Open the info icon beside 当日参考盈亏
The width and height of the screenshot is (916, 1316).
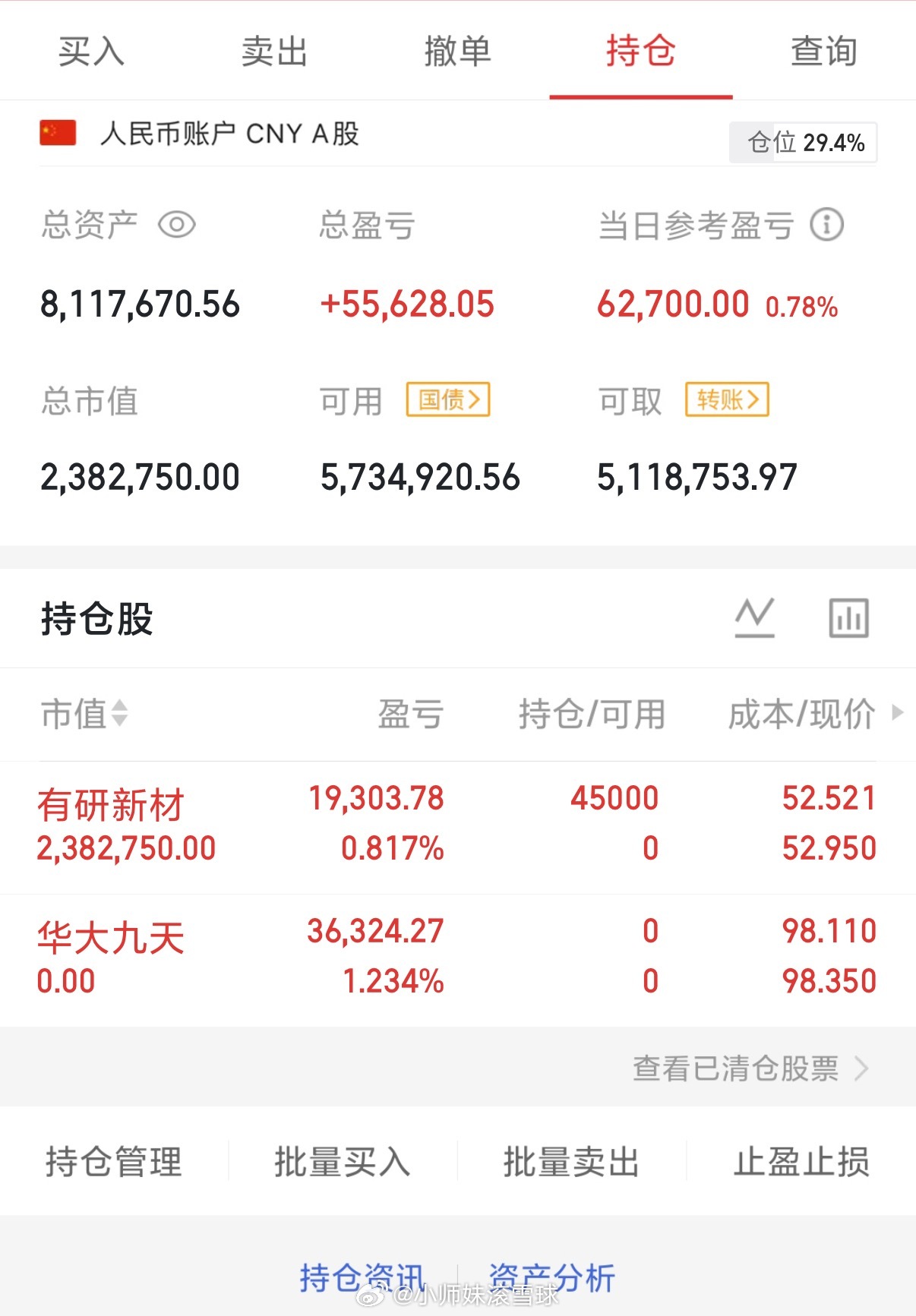pos(827,225)
